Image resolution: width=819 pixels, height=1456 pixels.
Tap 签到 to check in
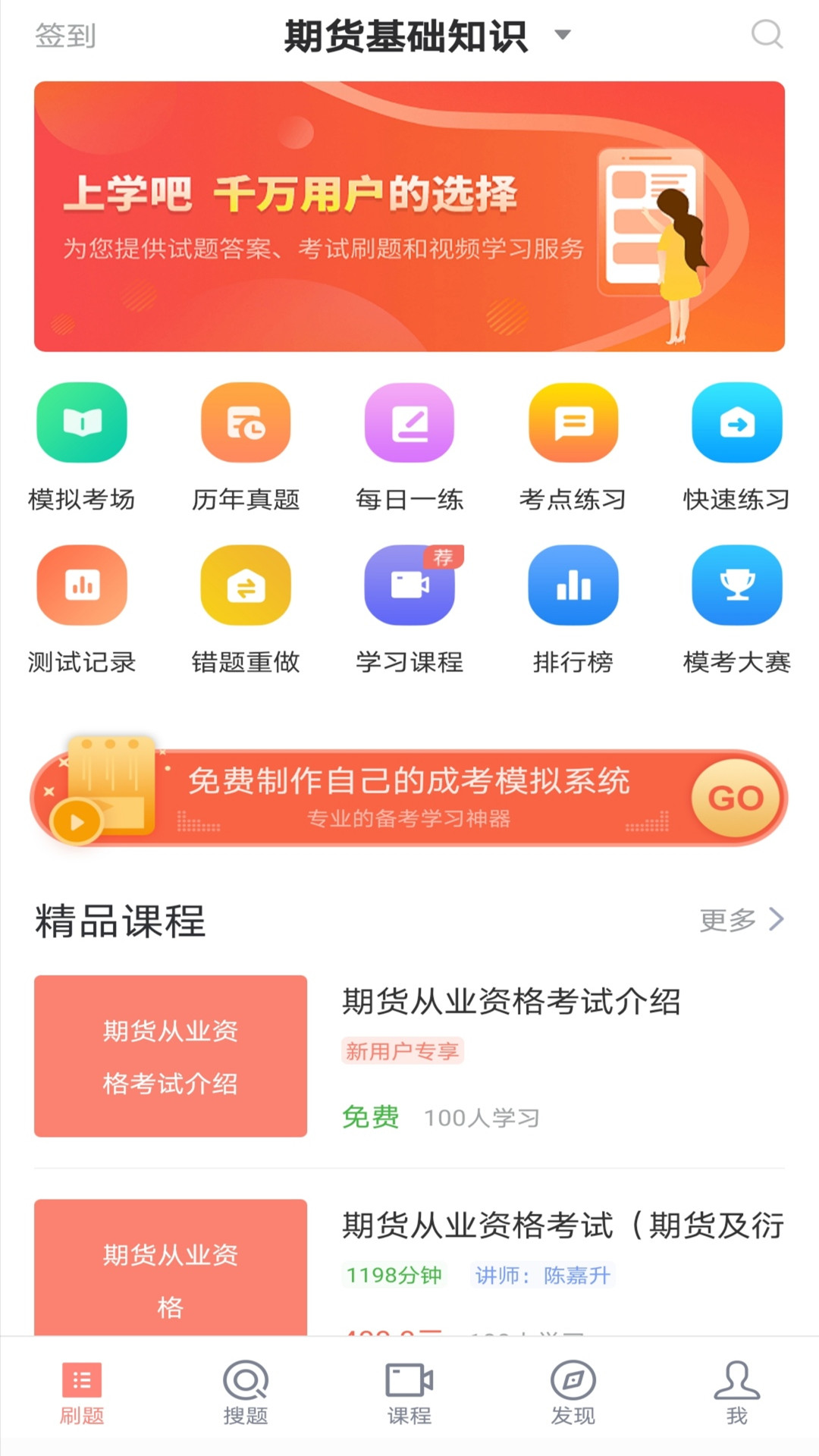coord(66,36)
